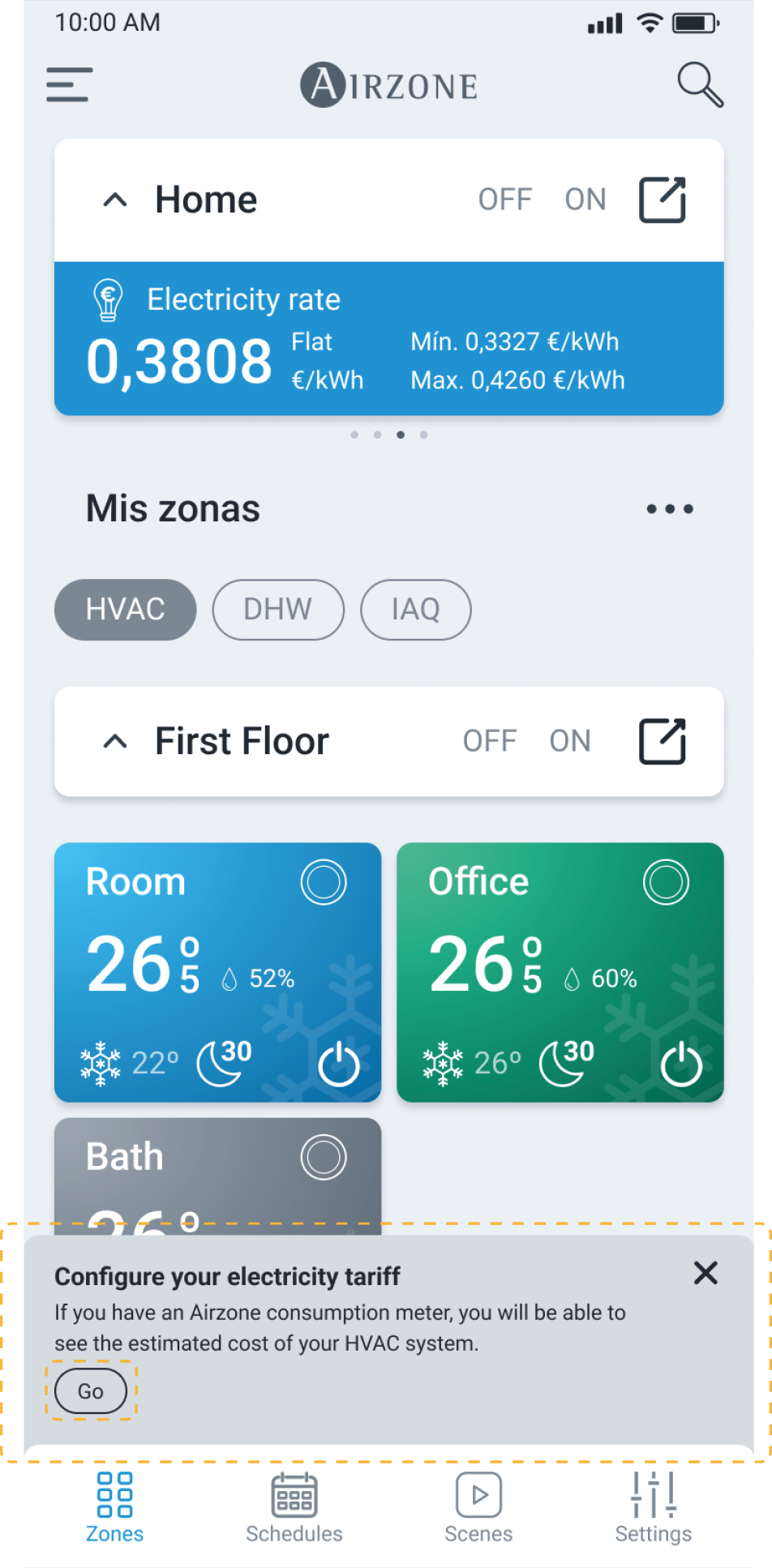This screenshot has width=772, height=1568.
Task: Turn Home ON
Action: click(585, 199)
